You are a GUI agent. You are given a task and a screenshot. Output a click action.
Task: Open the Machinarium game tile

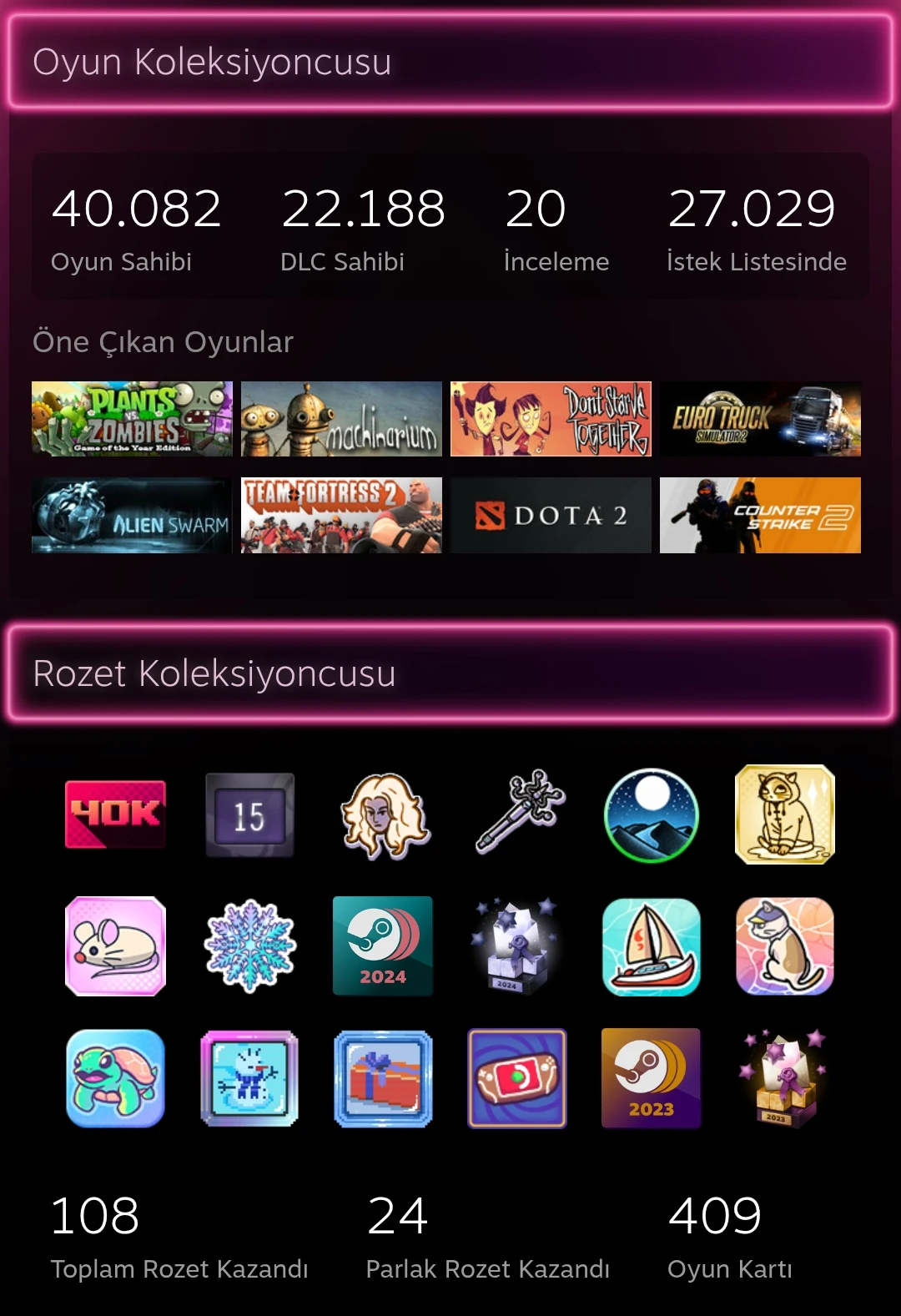[341, 419]
